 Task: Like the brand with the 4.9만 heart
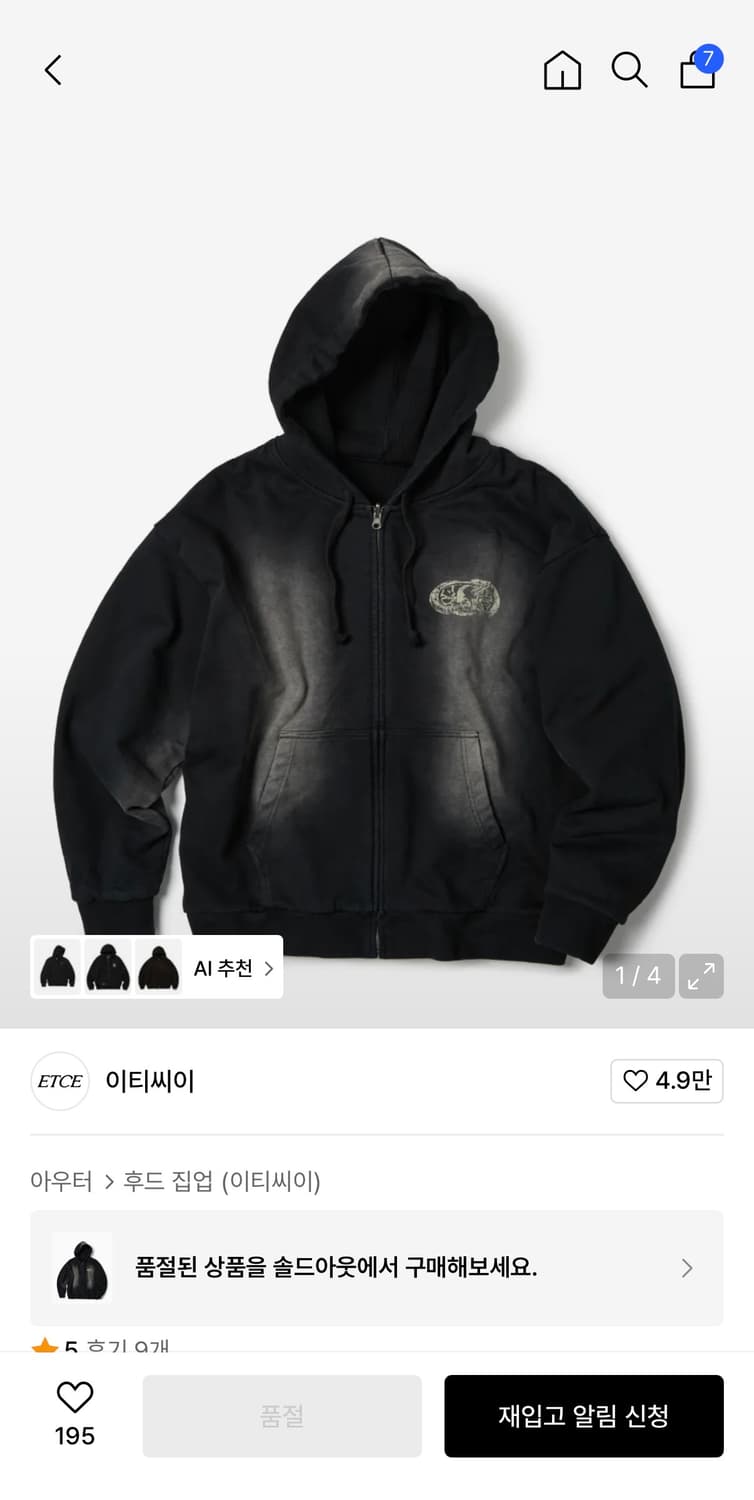coord(667,1081)
